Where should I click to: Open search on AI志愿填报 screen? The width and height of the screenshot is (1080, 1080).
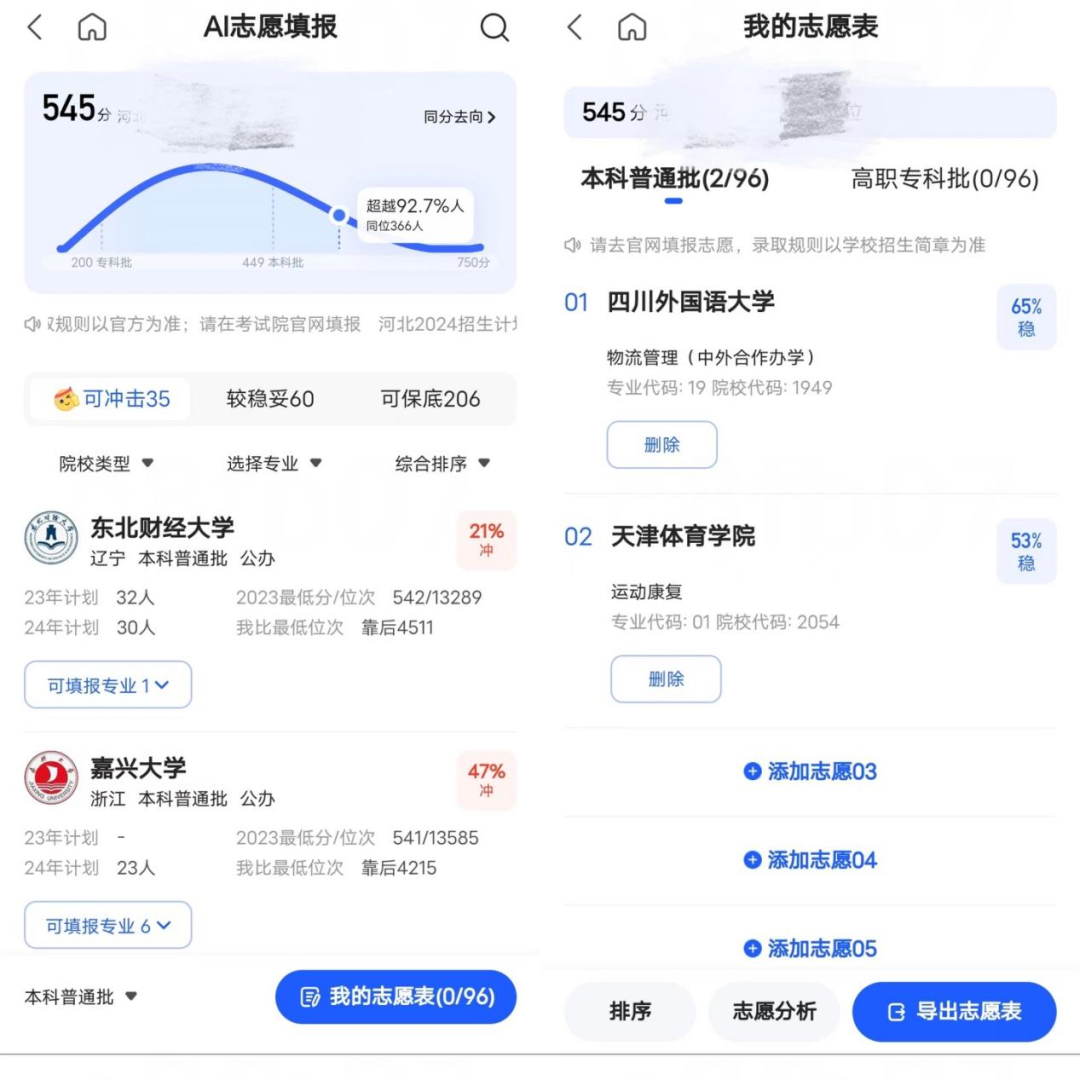point(494,27)
